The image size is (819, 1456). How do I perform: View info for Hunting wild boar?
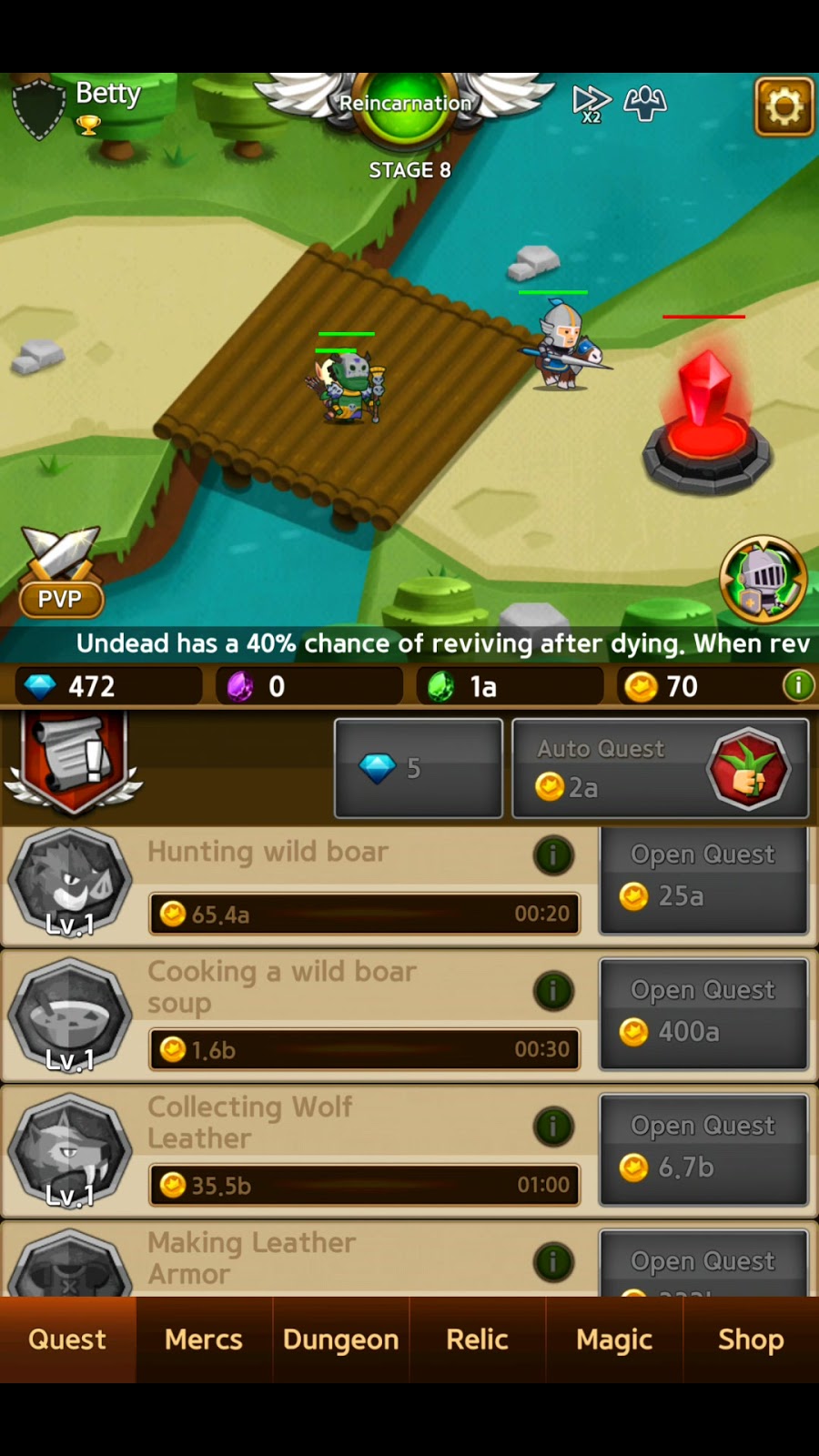click(553, 855)
